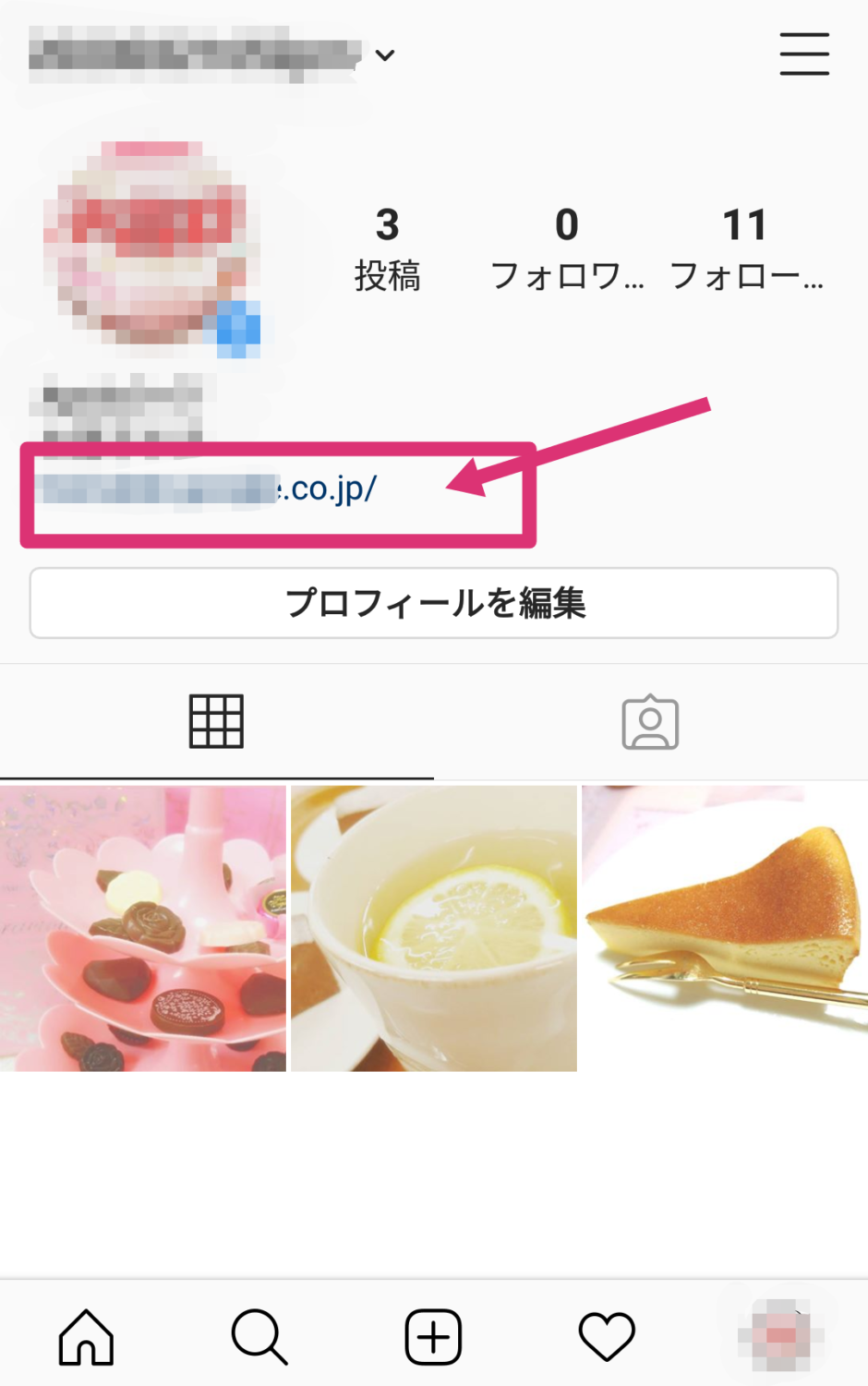
Task: Open the chocolate sweets post
Action: click(143, 928)
